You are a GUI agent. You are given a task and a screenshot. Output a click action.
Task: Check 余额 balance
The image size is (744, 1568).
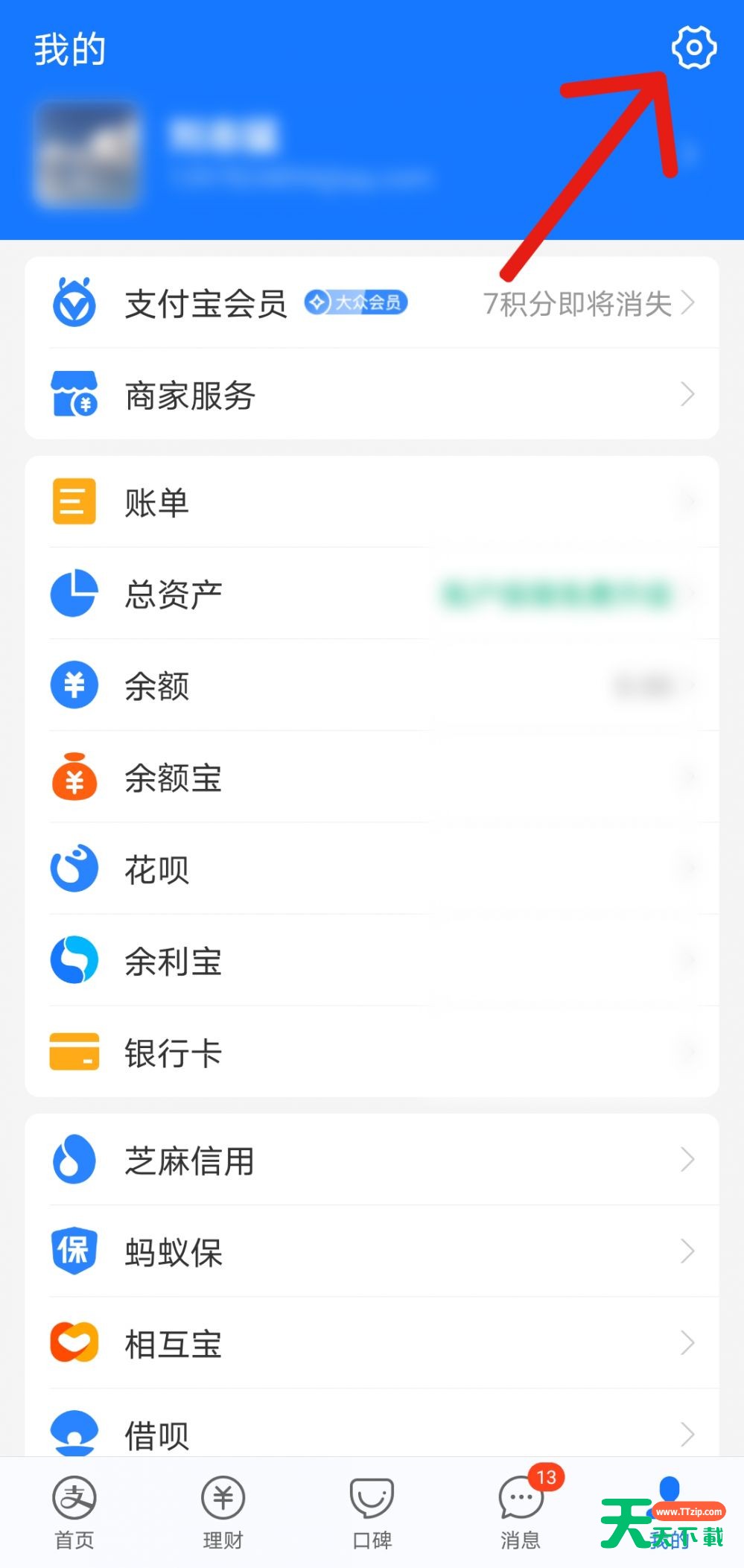pyautogui.click(x=372, y=685)
